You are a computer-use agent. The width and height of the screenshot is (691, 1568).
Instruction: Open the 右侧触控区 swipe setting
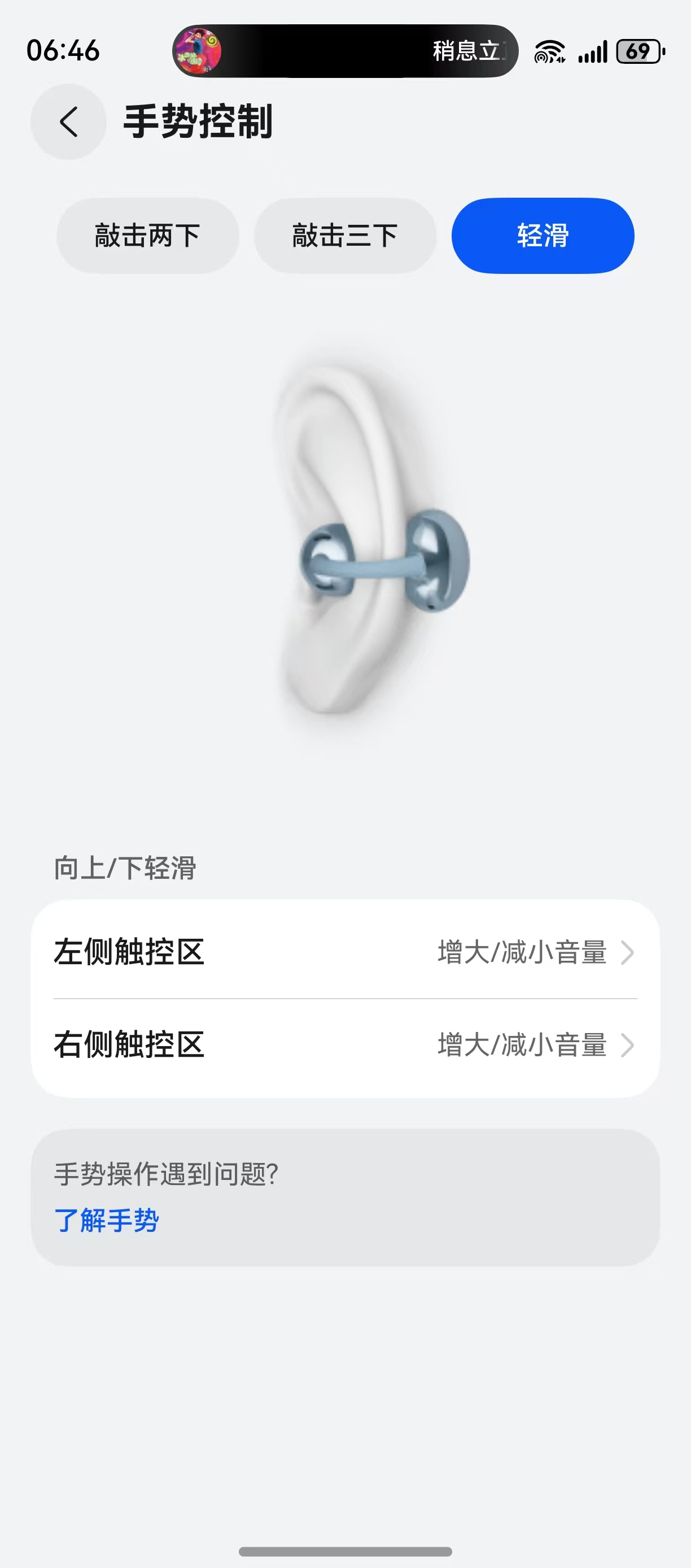click(345, 1044)
